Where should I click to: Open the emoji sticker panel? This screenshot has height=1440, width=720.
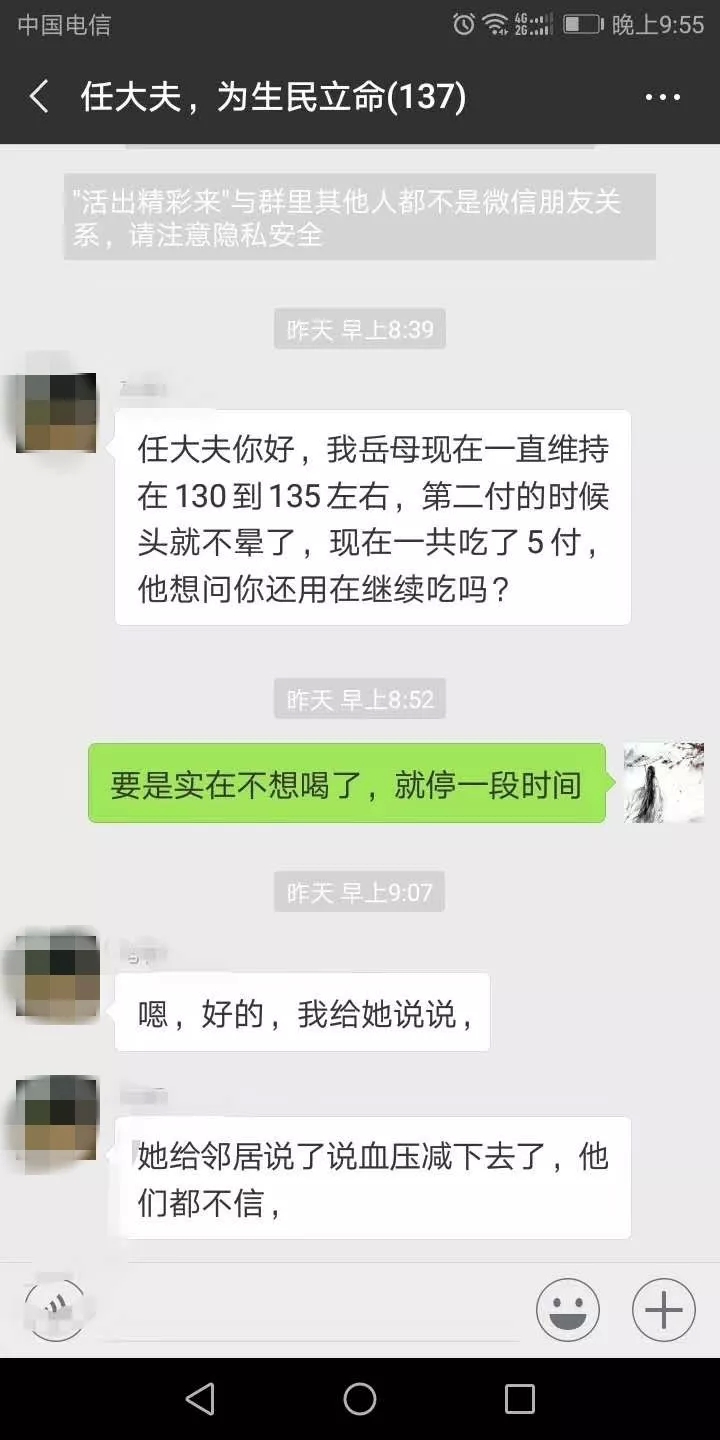click(x=567, y=1309)
